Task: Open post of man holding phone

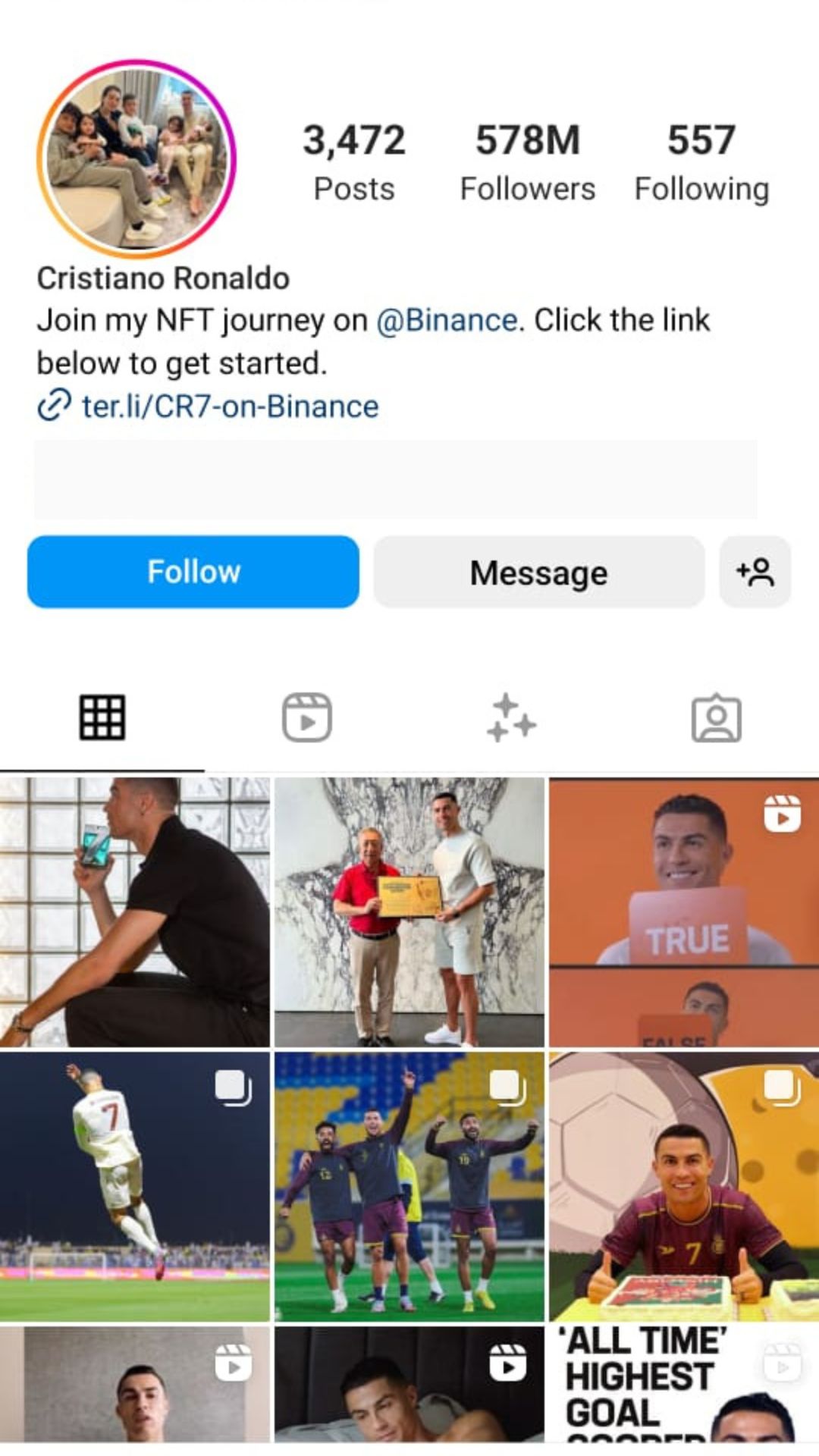Action: 135,912
